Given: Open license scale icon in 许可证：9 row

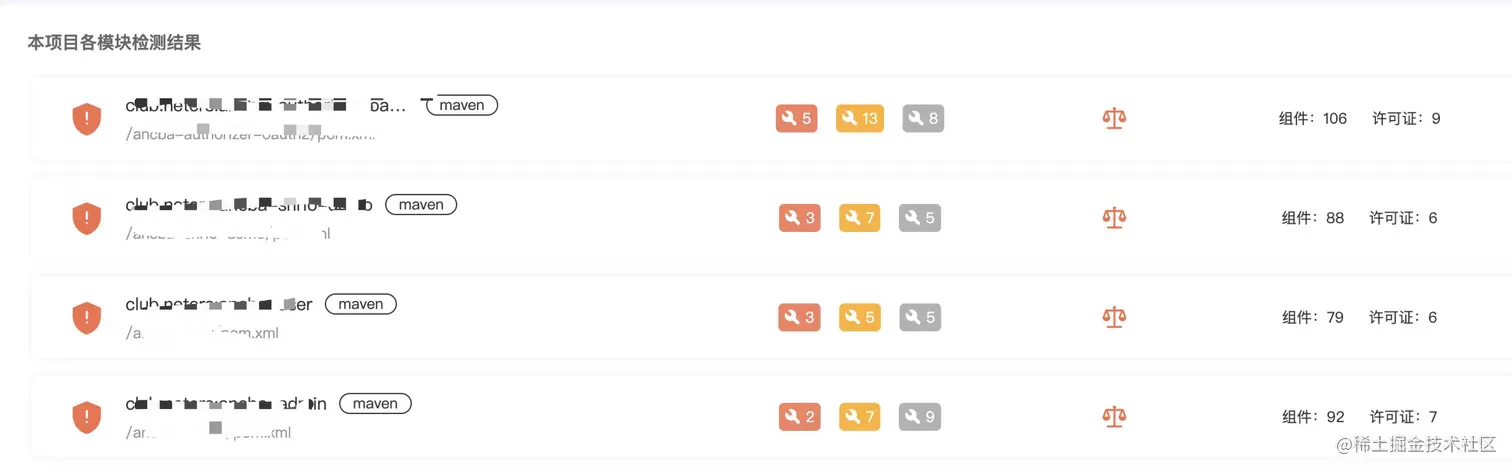Looking at the screenshot, I should click(1114, 119).
